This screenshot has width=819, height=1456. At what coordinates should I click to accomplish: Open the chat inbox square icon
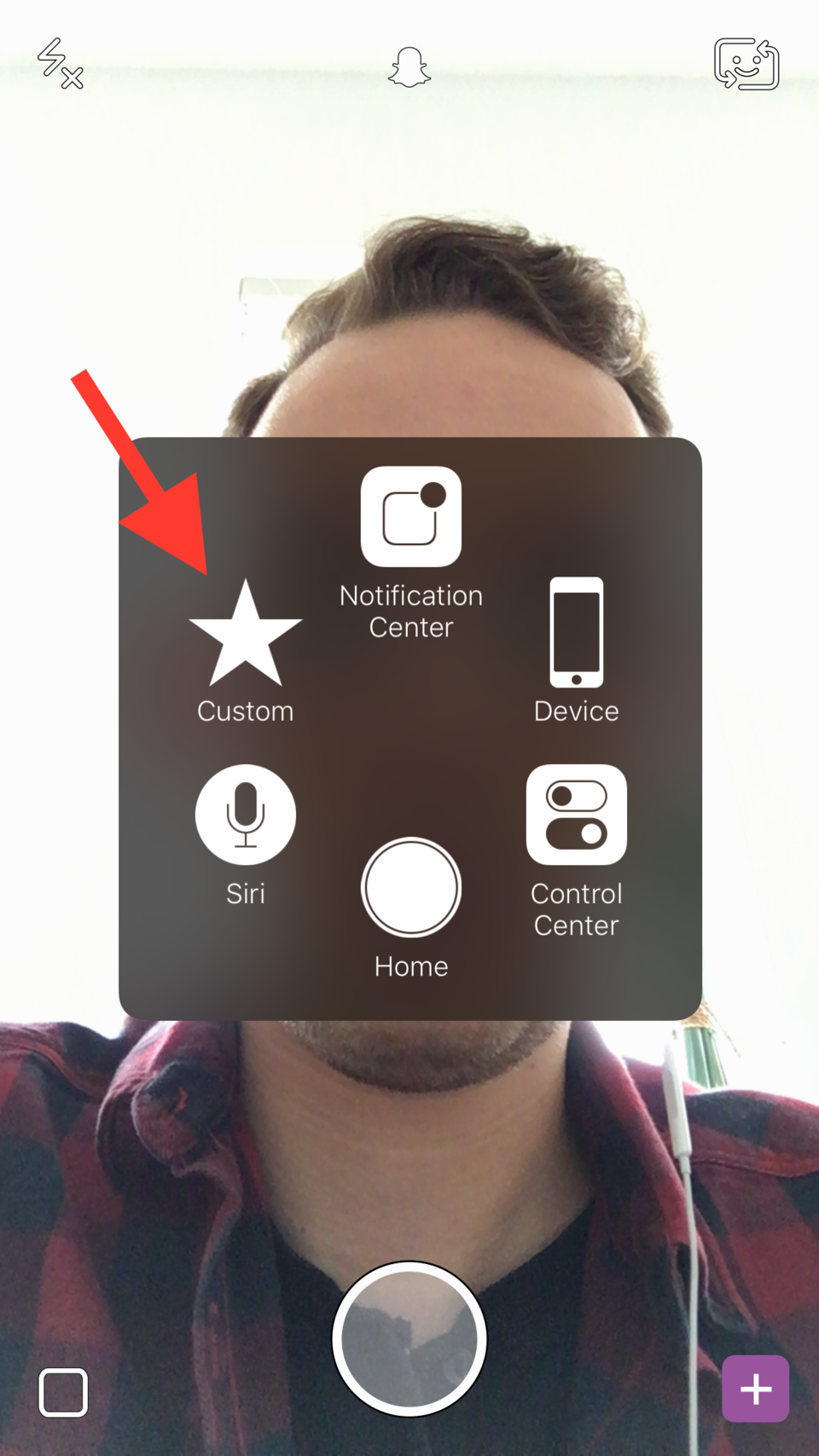click(63, 1392)
